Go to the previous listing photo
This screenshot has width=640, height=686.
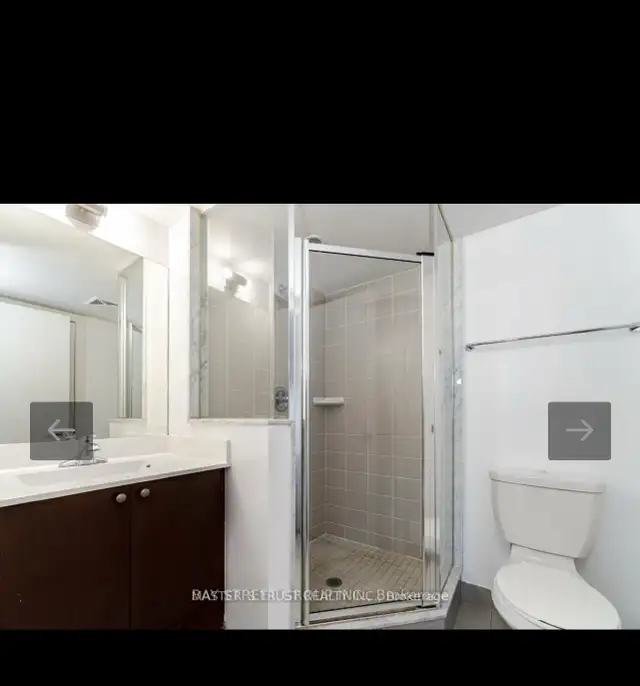coord(61,431)
